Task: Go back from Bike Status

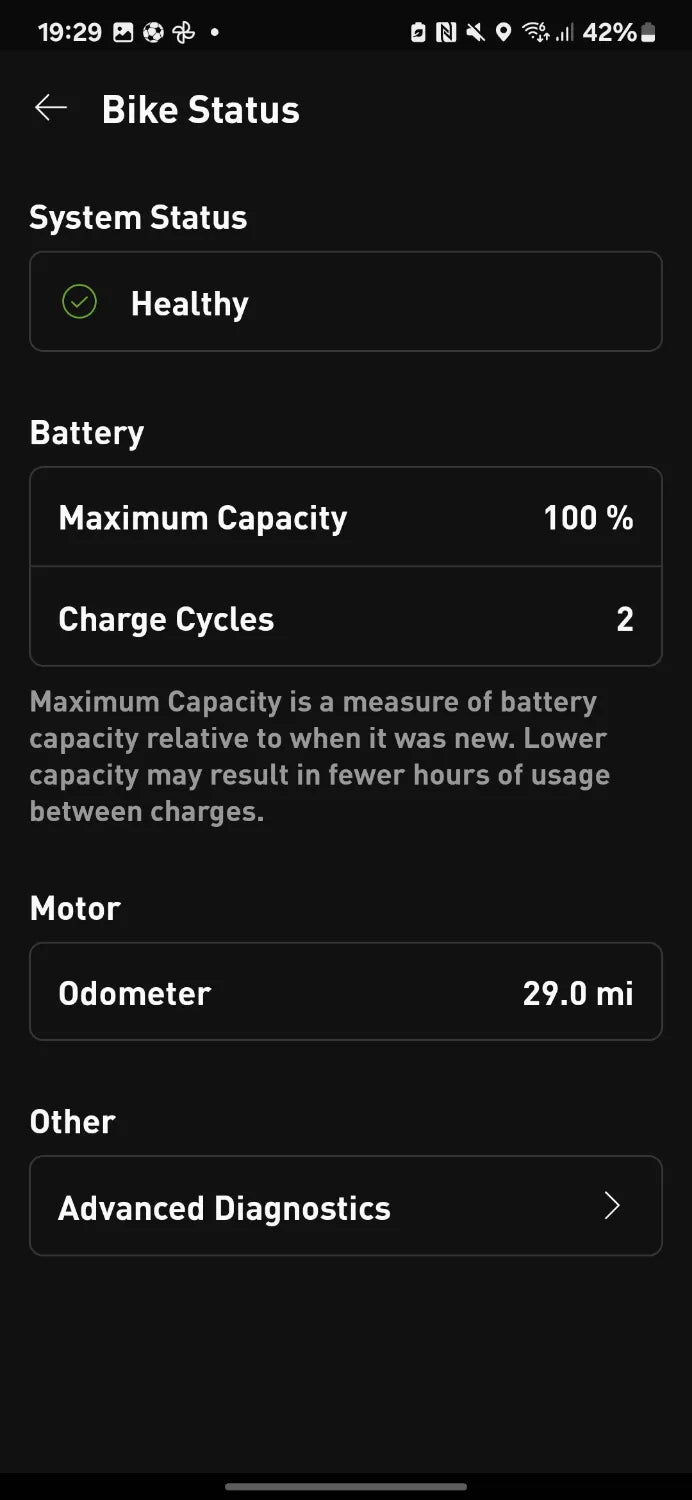Action: pyautogui.click(x=51, y=108)
